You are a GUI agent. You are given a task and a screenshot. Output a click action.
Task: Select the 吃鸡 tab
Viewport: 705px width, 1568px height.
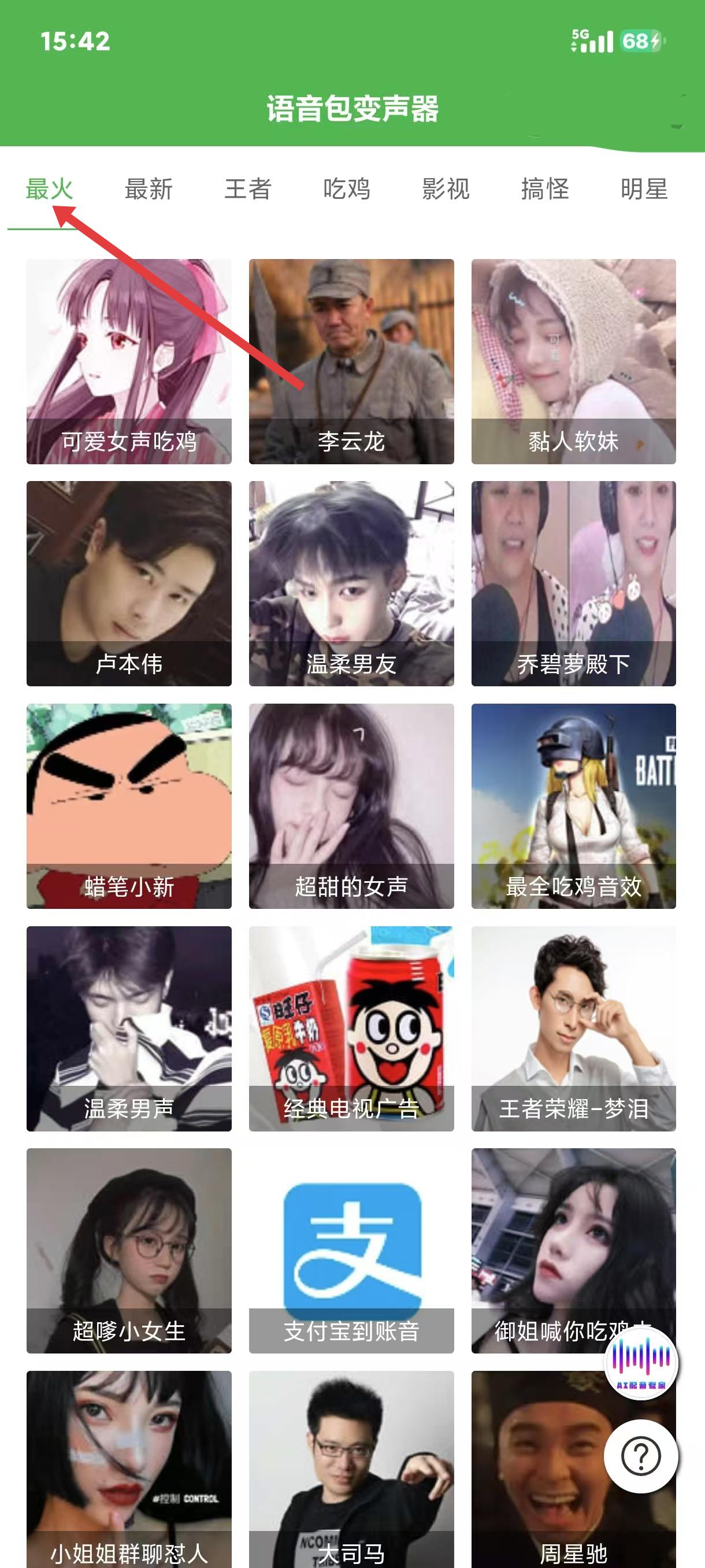tap(347, 189)
